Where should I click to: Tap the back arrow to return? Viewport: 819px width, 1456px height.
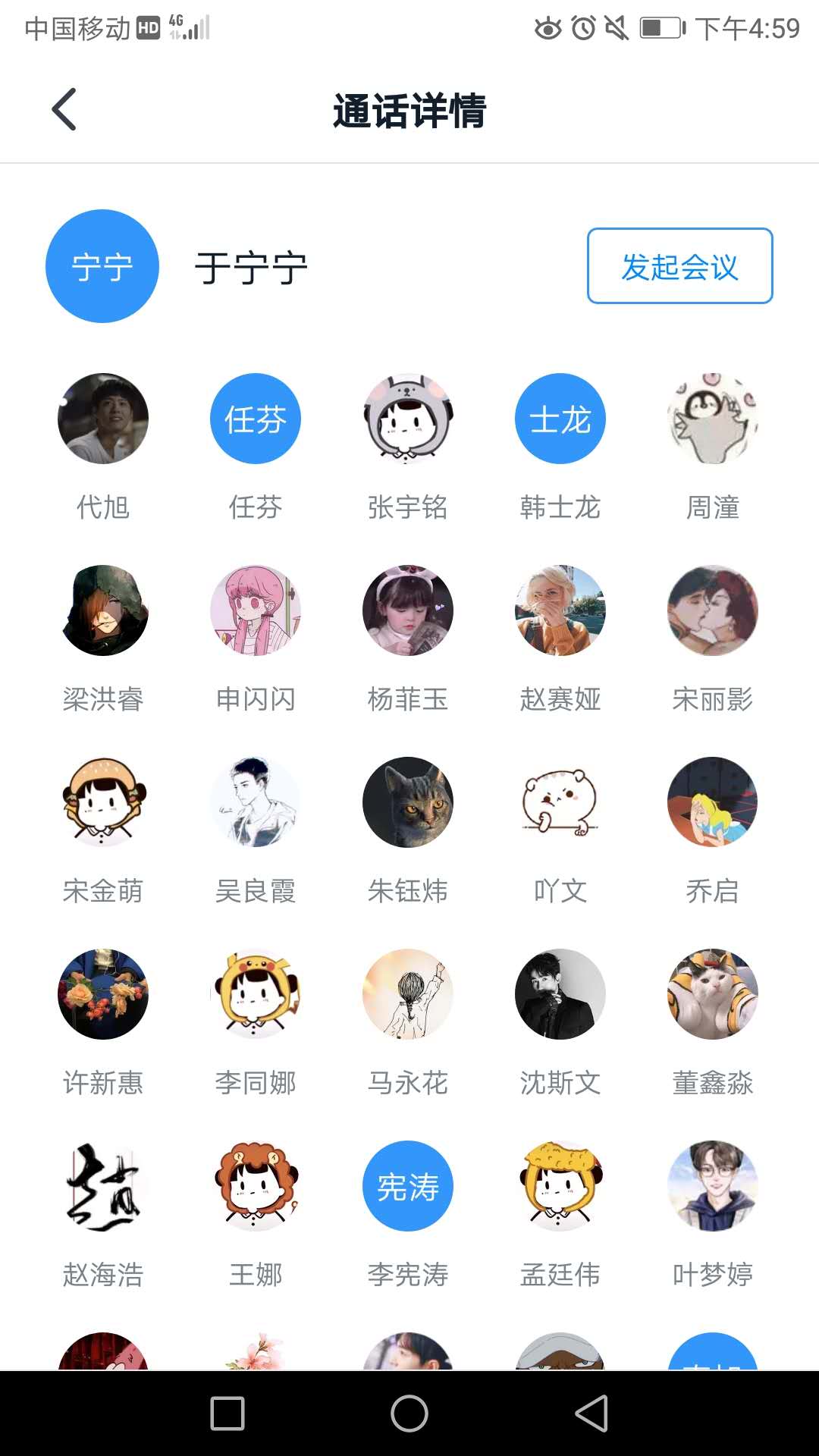(x=64, y=109)
